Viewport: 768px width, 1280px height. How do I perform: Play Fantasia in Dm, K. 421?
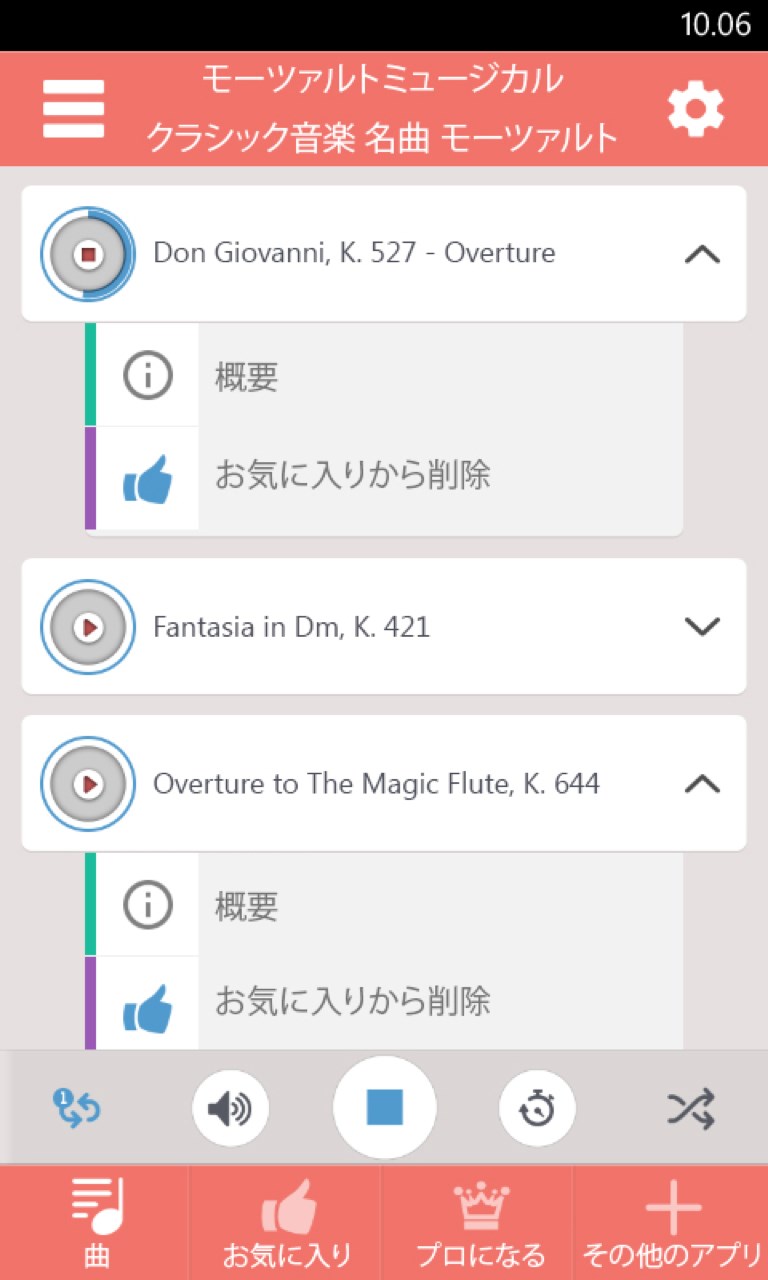tap(88, 627)
